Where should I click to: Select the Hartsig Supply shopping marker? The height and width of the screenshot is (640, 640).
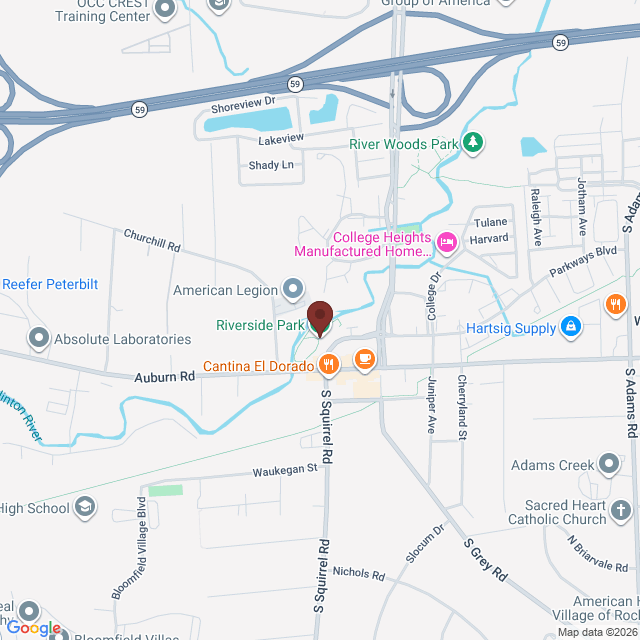pyautogui.click(x=570, y=325)
